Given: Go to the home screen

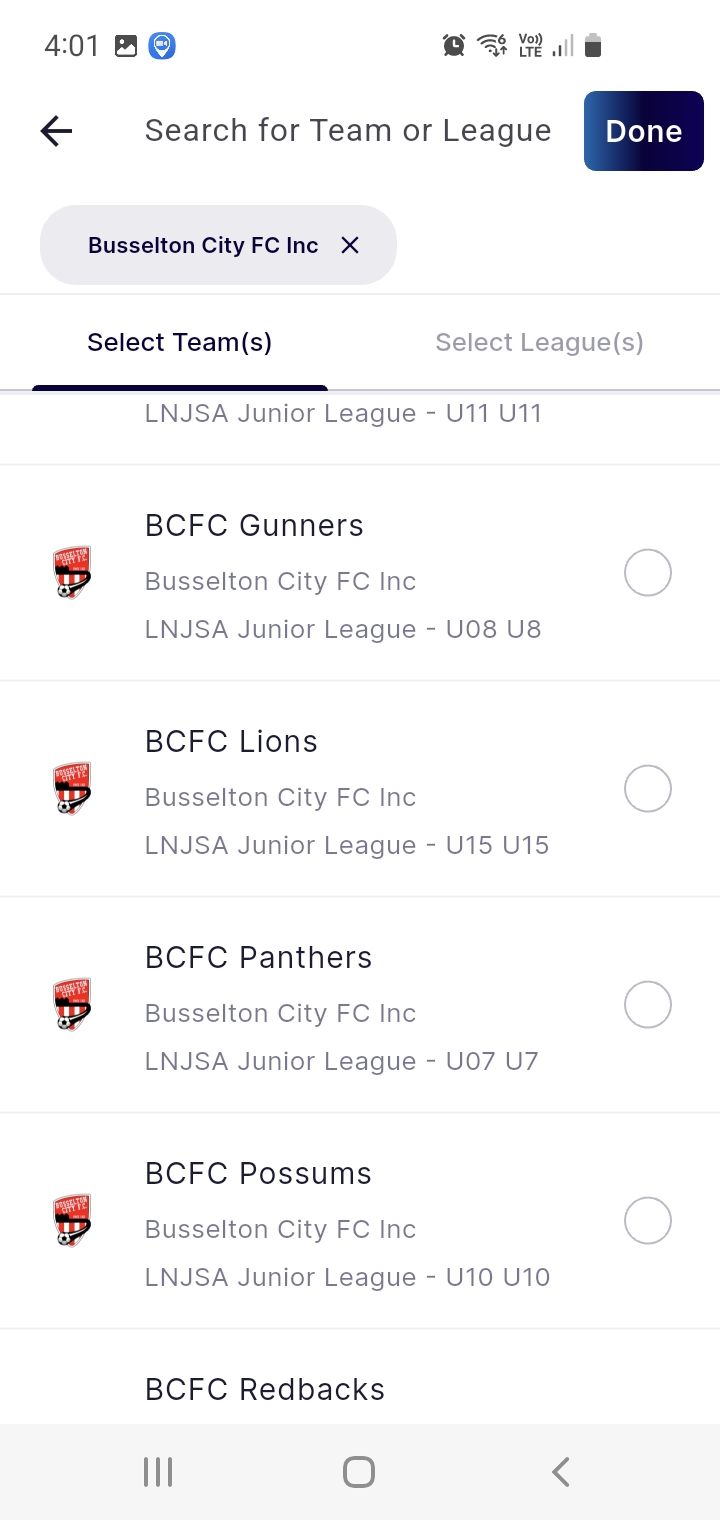Looking at the screenshot, I should coord(359,1472).
